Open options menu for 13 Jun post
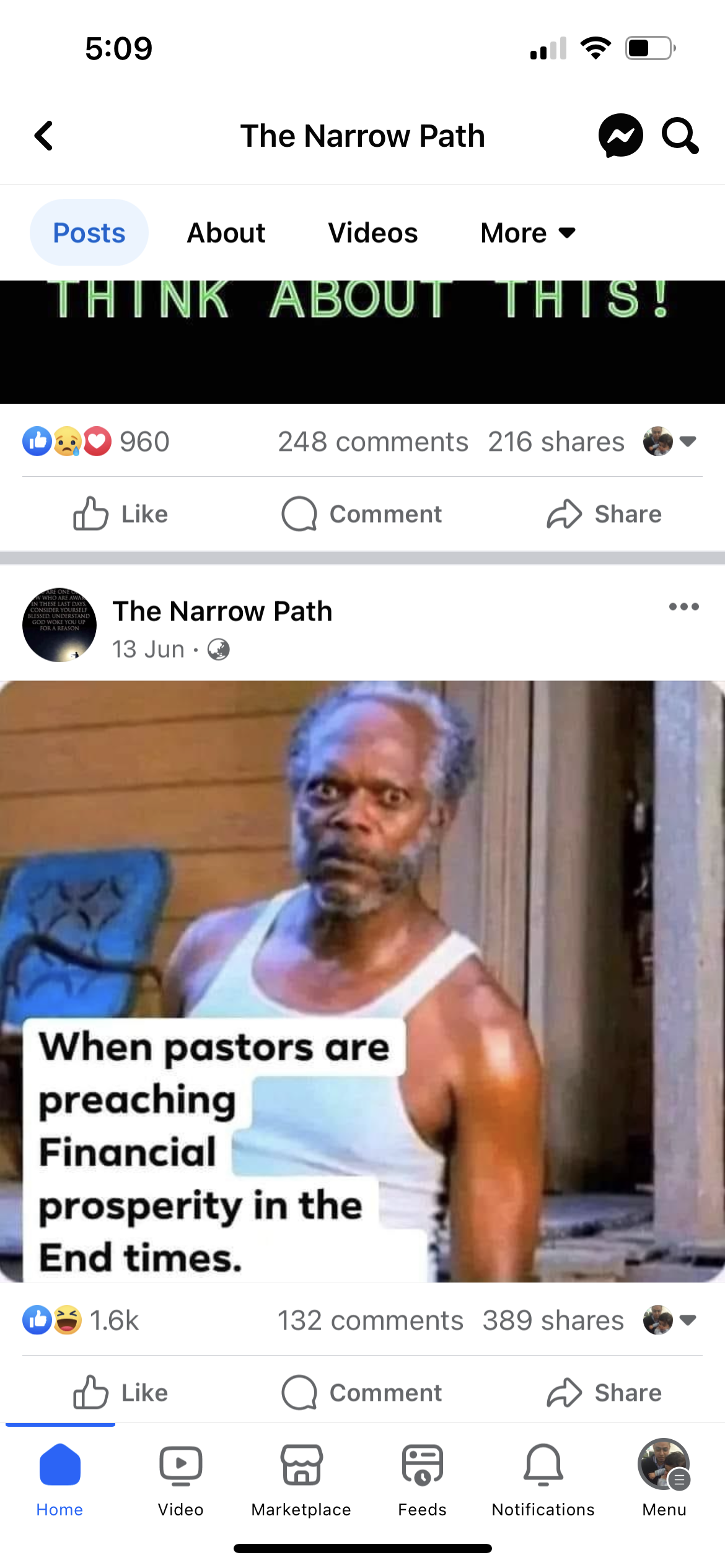Viewport: 725px width, 1568px height. pyautogui.click(x=684, y=607)
